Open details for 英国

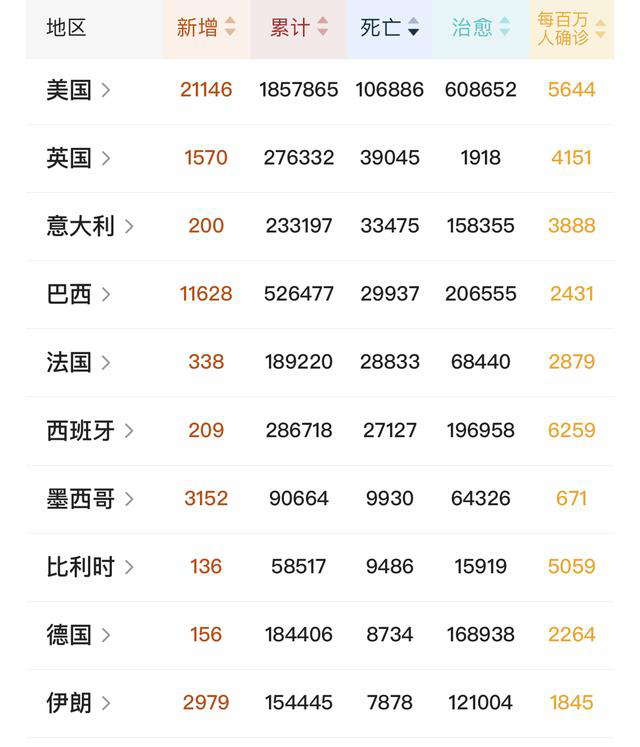click(x=79, y=158)
